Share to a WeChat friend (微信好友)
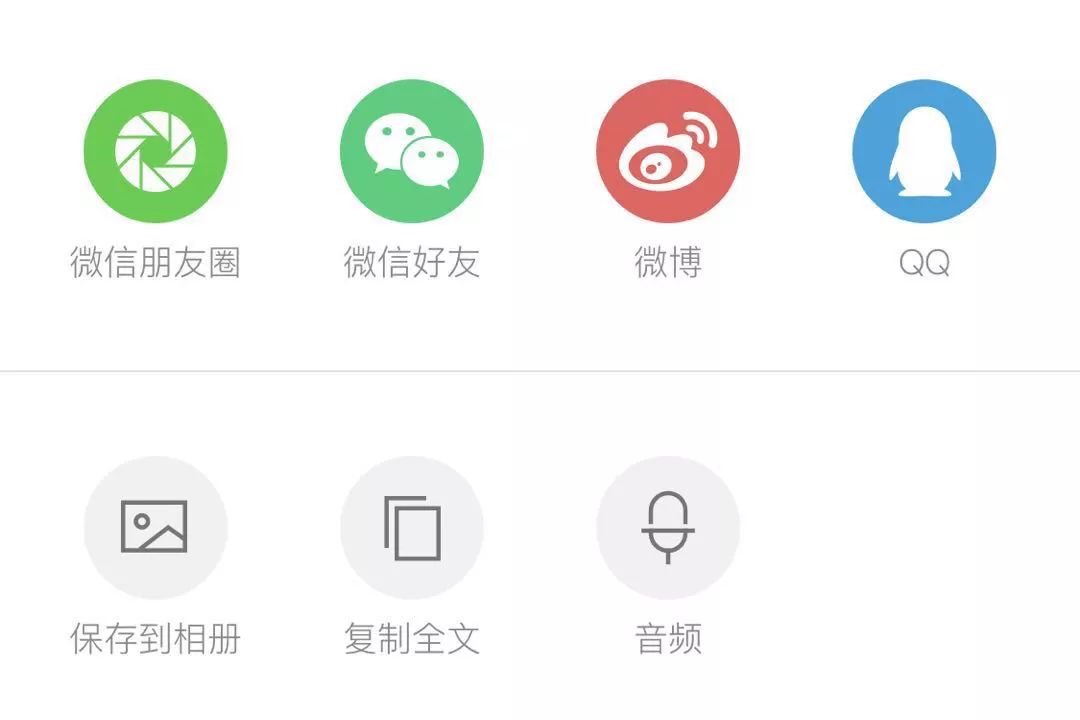Screen dimensions: 1080x720 (411, 152)
